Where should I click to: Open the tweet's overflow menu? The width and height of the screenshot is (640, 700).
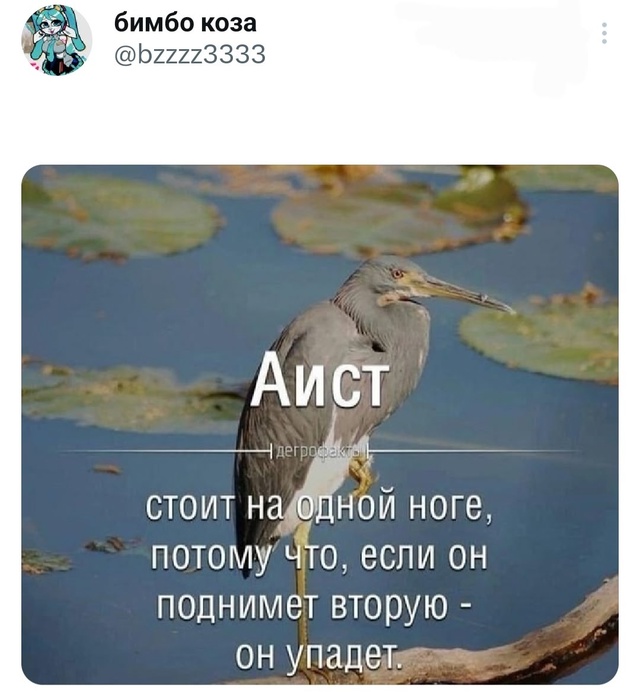[x=604, y=34]
